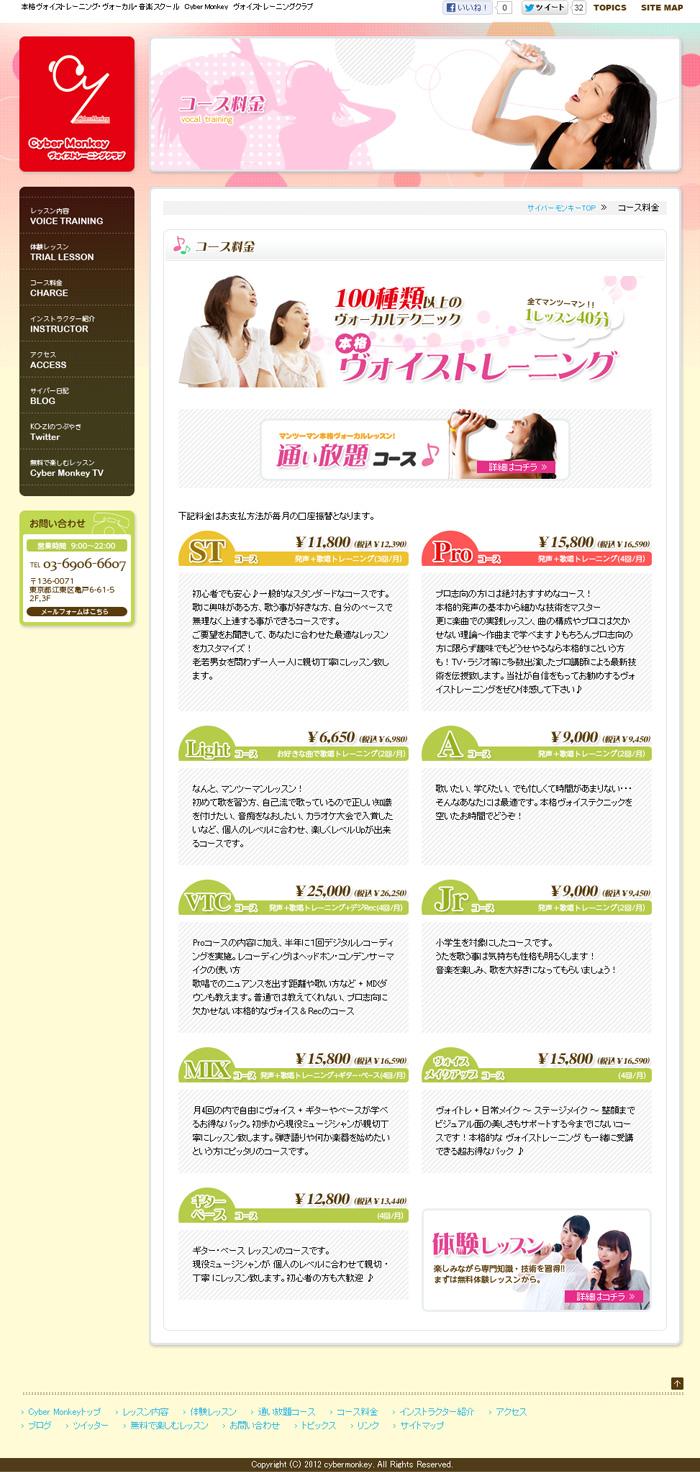Viewport: 700px width, 1472px height.
Task: Open the 通い放題コース banner
Action: click(415, 448)
